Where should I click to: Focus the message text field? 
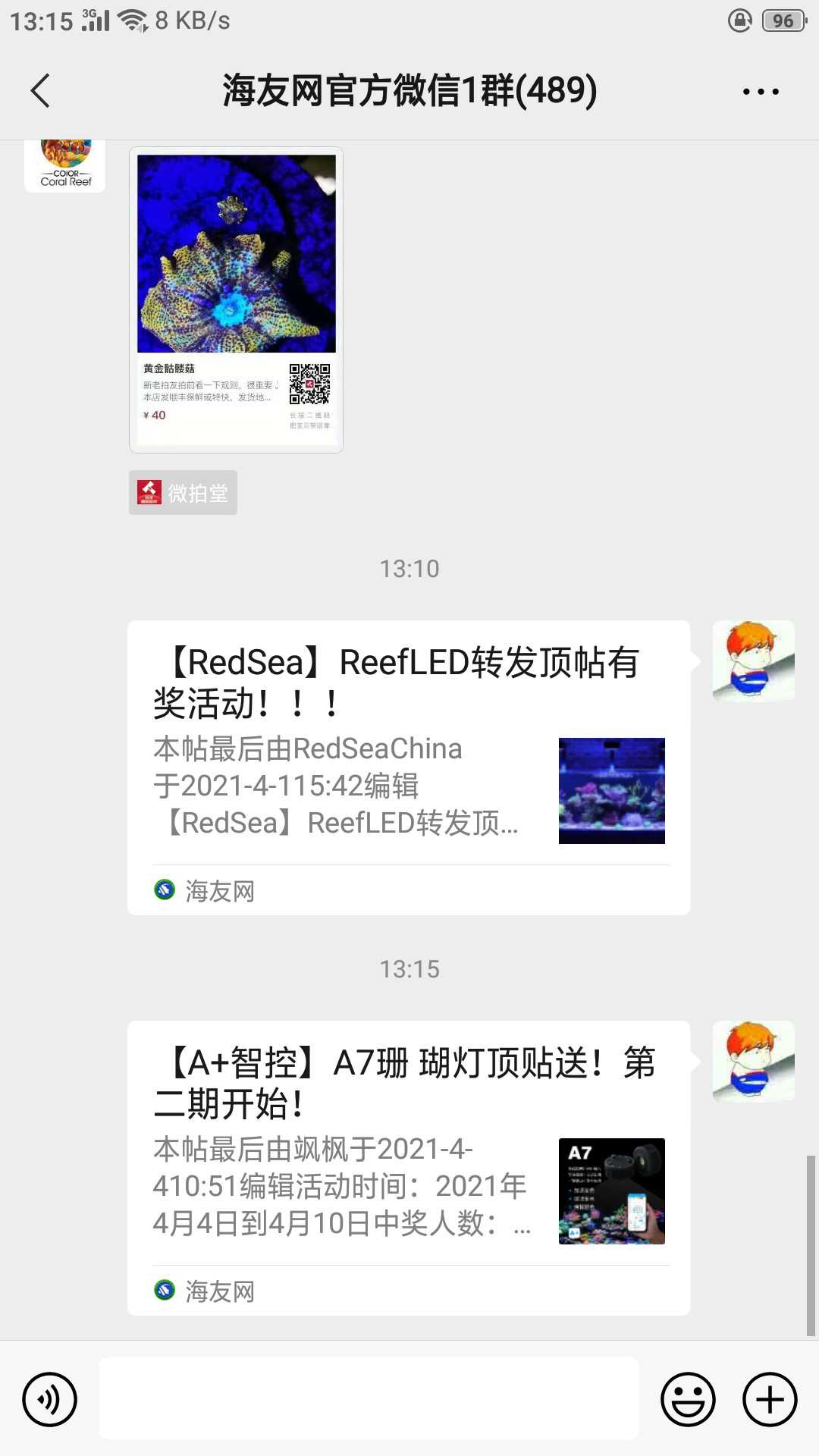click(x=369, y=1399)
